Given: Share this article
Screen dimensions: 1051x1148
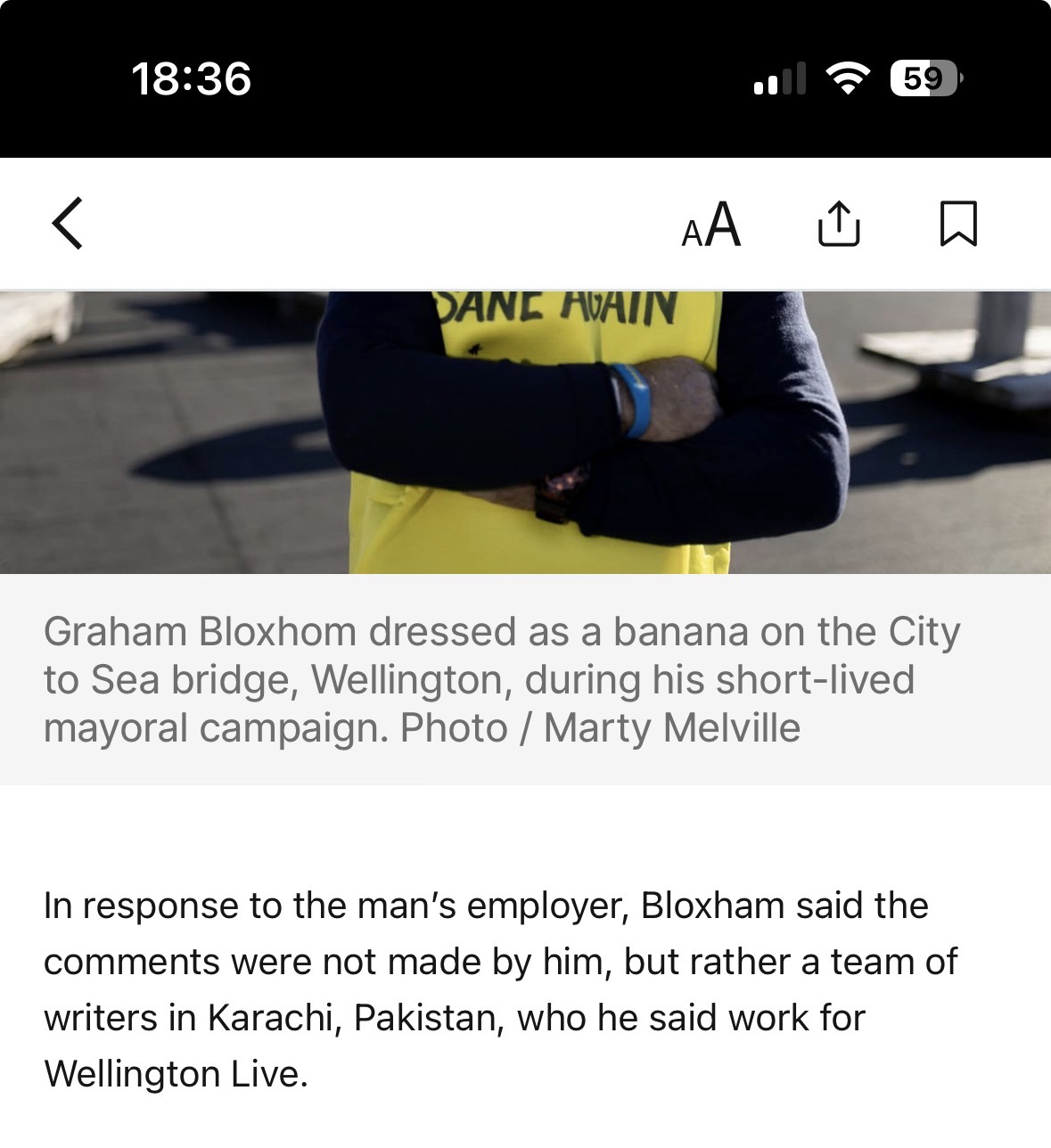Looking at the screenshot, I should 839,224.
